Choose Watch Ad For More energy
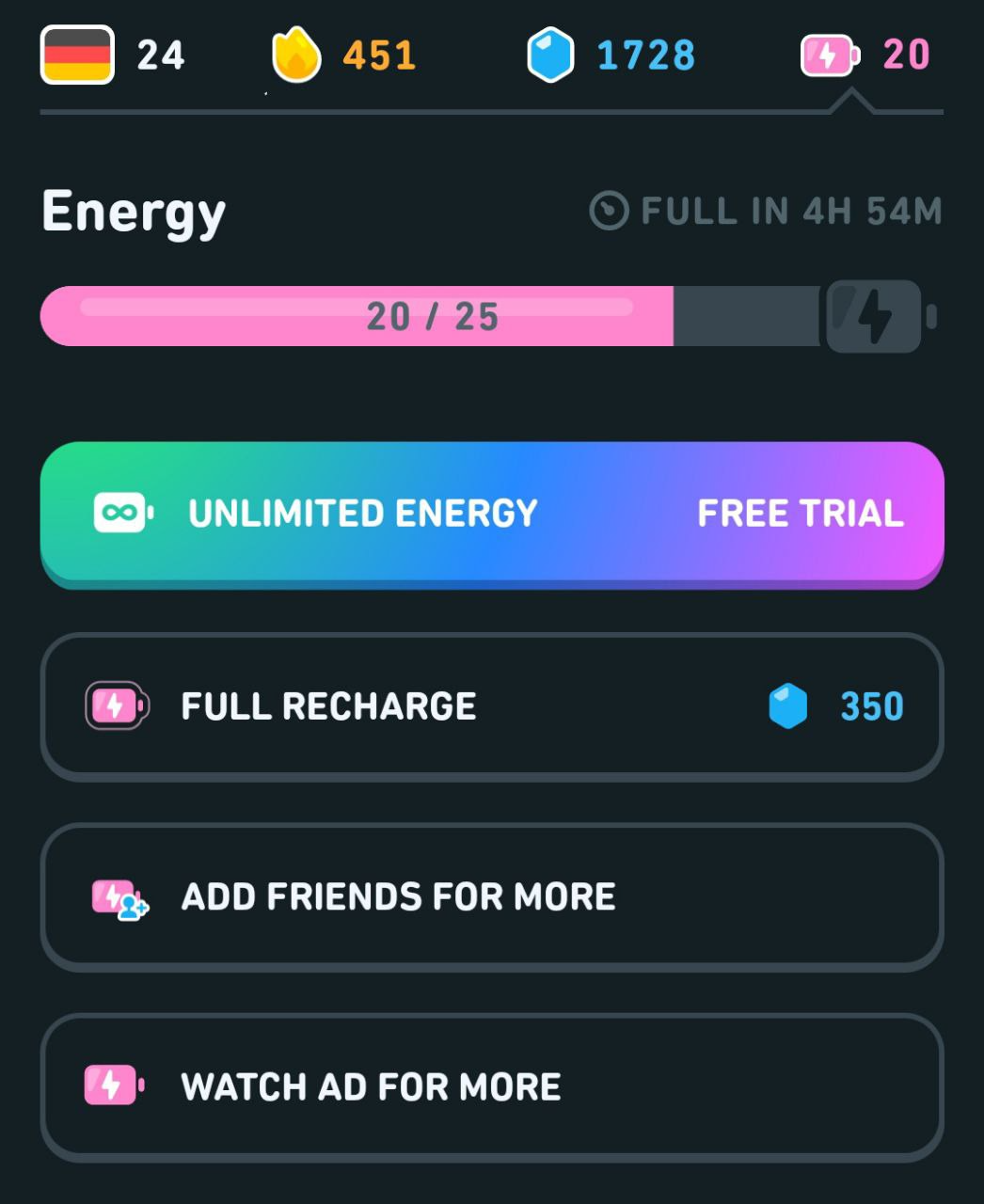 coord(491,1087)
